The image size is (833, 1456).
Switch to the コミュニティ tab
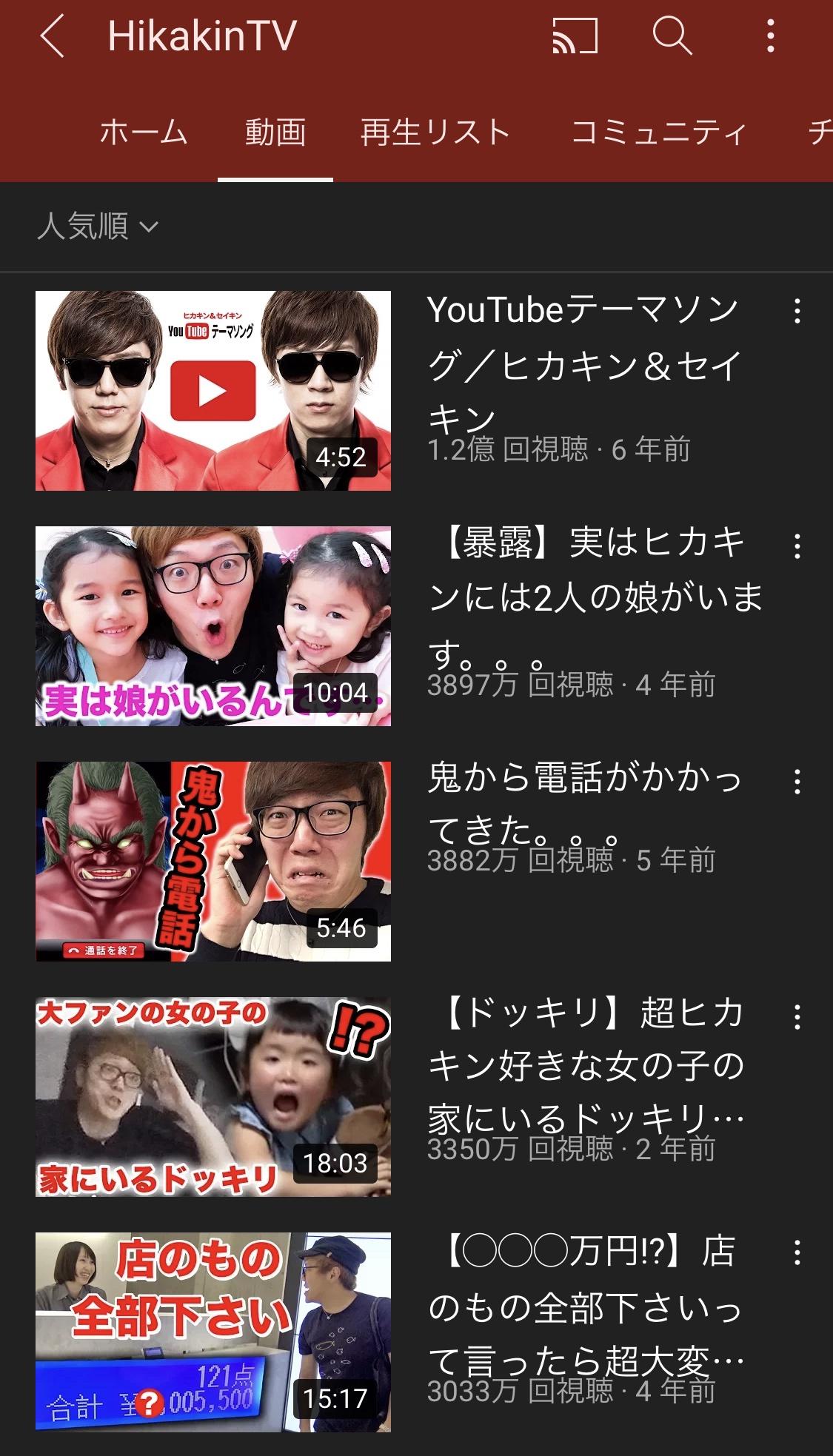click(x=658, y=132)
